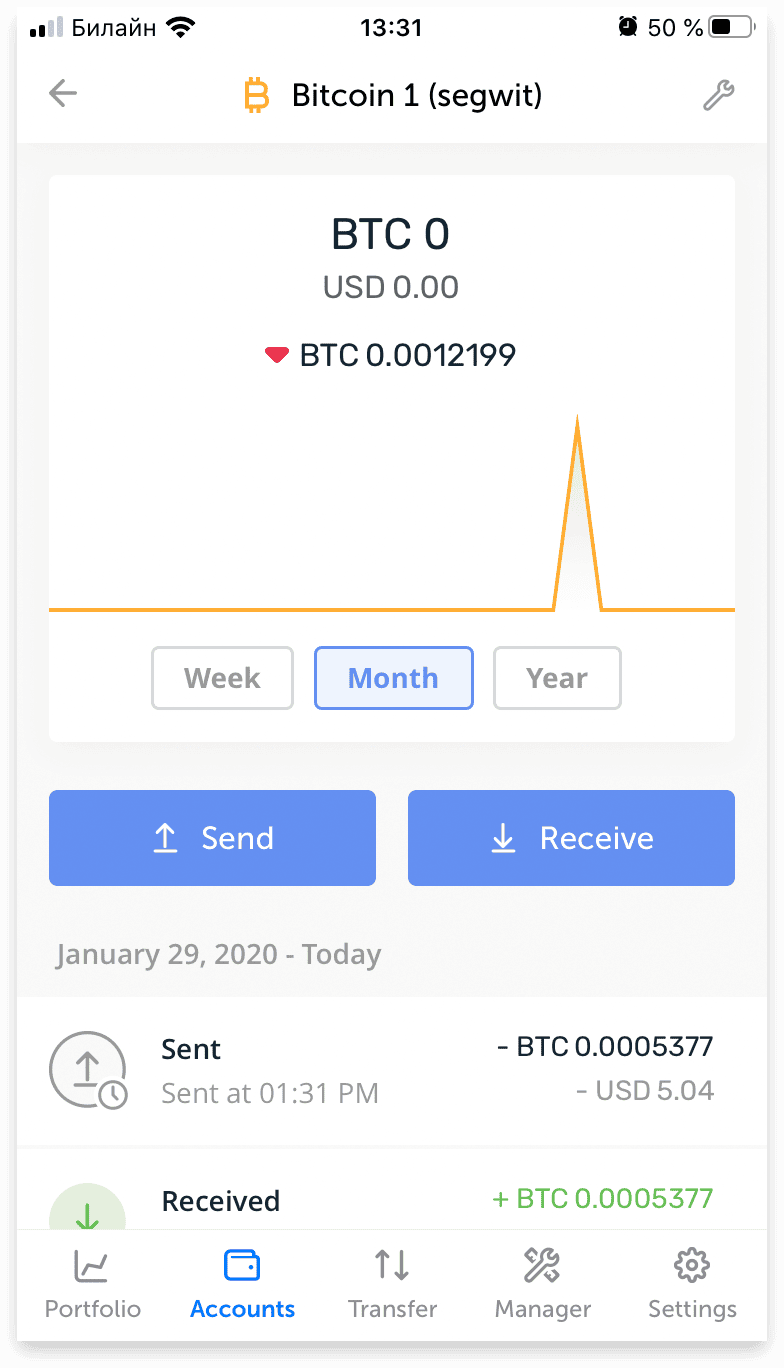This screenshot has height=1368, width=784.
Task: Switch to the Portfolio tab
Action: (x=93, y=1285)
